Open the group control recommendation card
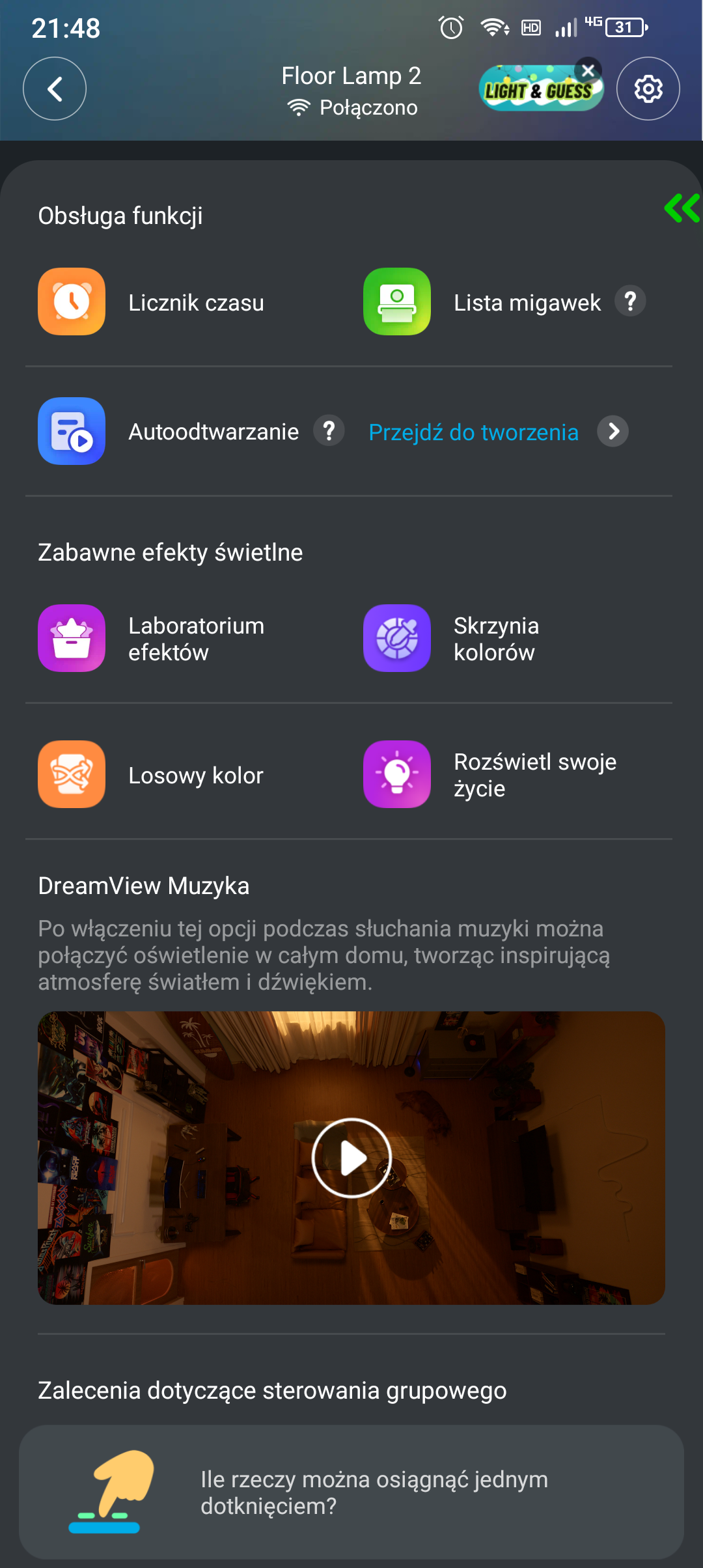Viewport: 703px width, 1568px height. (x=351, y=1492)
